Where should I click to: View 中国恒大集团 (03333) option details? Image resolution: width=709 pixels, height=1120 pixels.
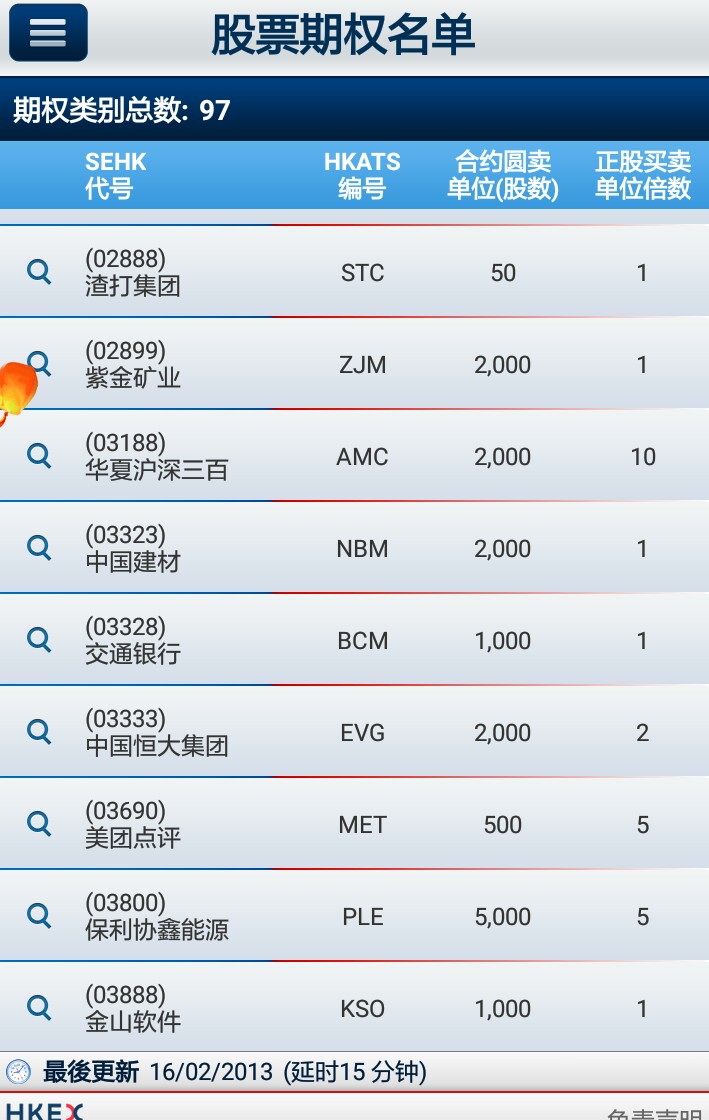pyautogui.click(x=39, y=732)
